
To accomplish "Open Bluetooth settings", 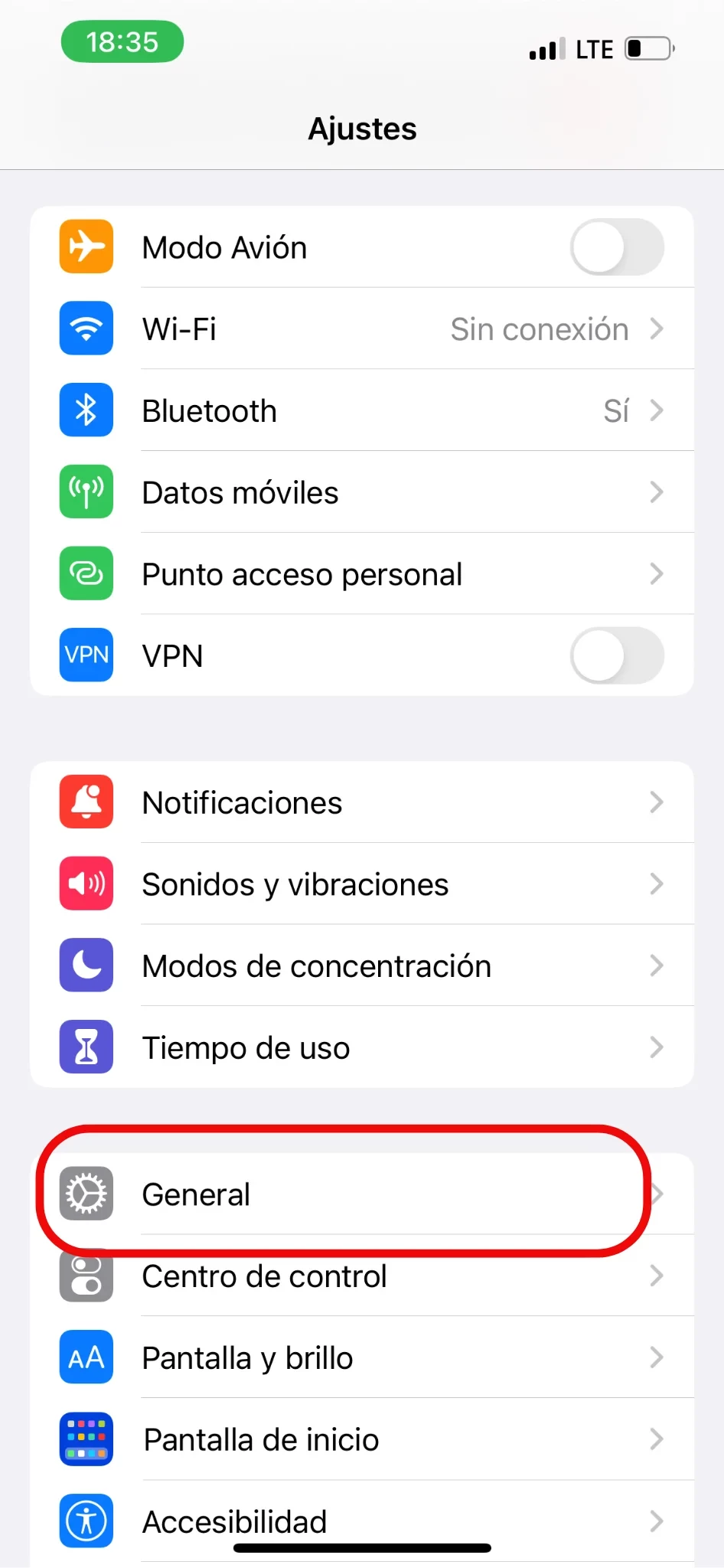I will pos(361,411).
